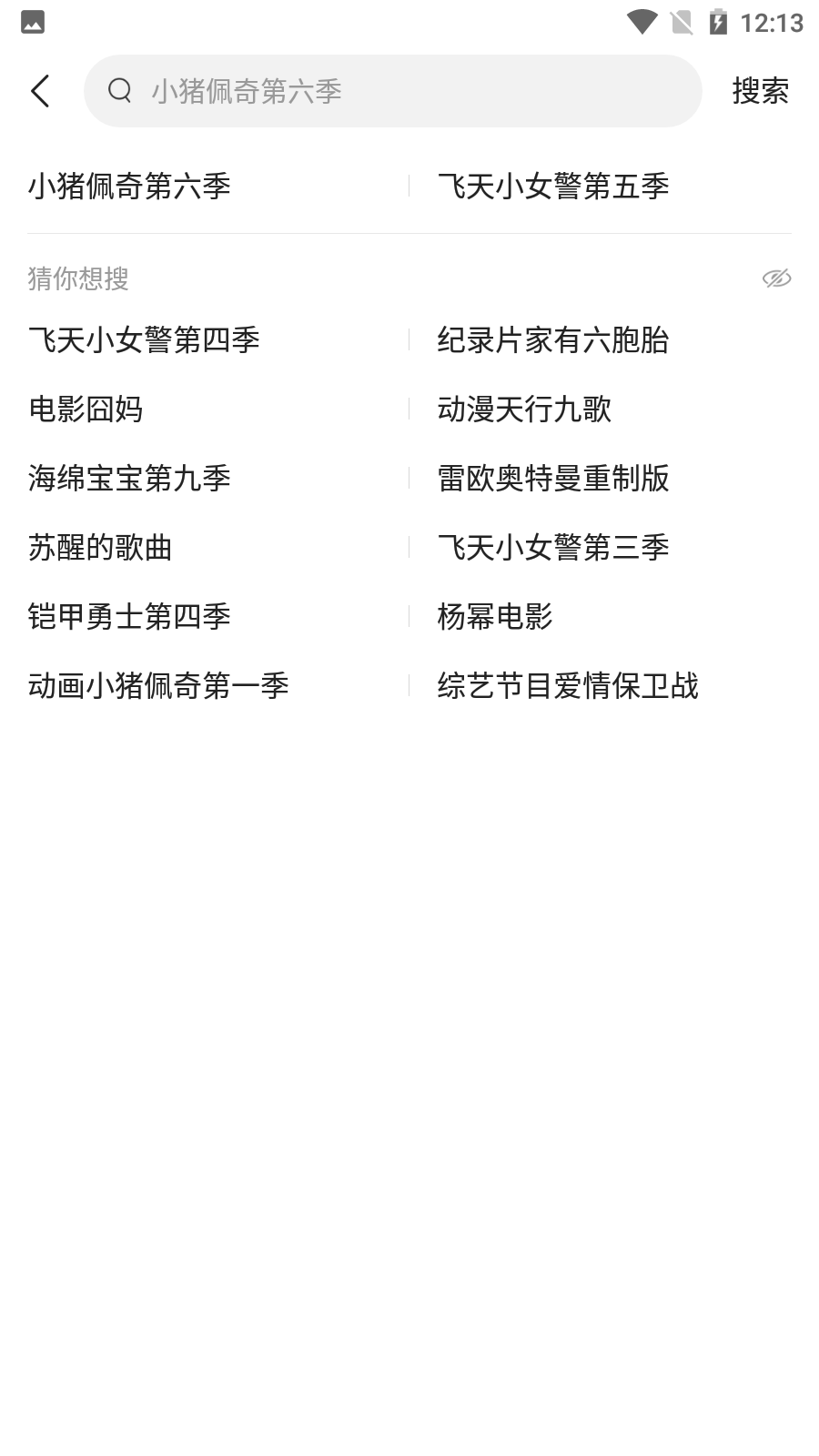Choose 飞天小女警第三季
The image size is (819, 1456).
pos(553,548)
